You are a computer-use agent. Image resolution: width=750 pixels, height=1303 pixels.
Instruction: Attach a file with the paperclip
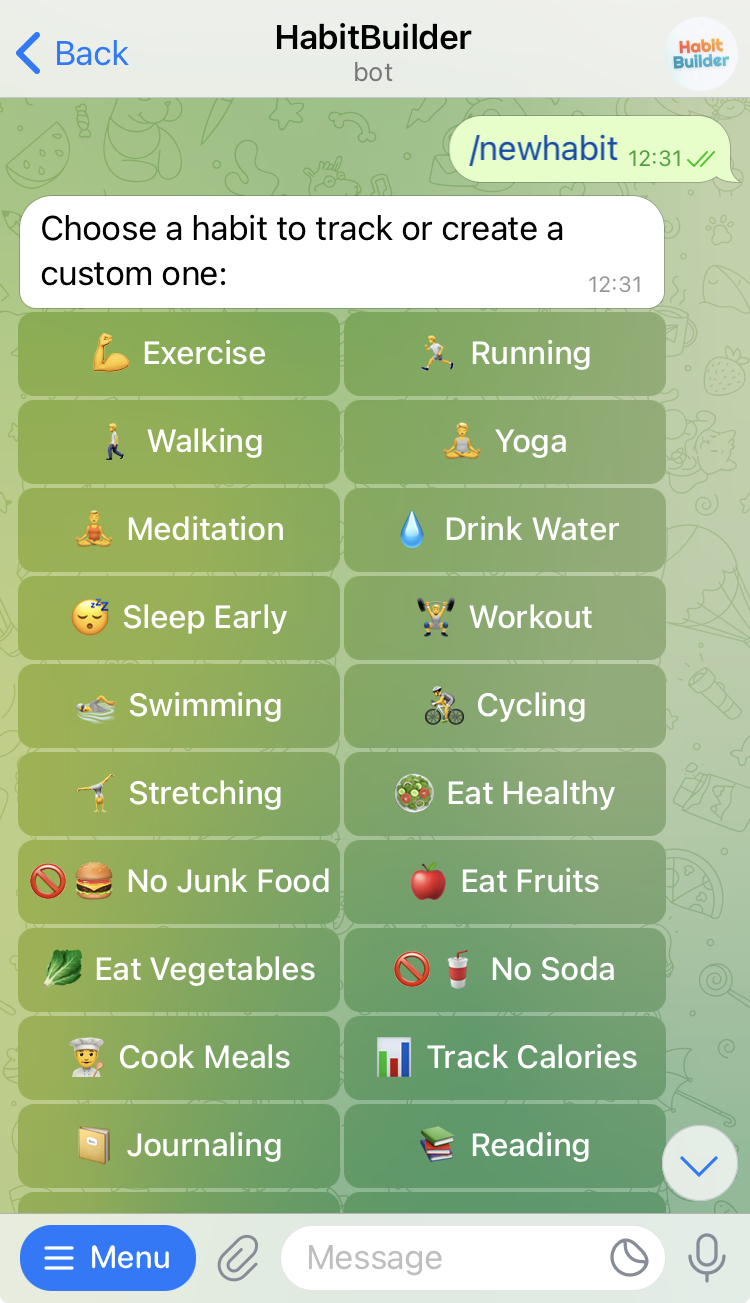(x=238, y=1257)
